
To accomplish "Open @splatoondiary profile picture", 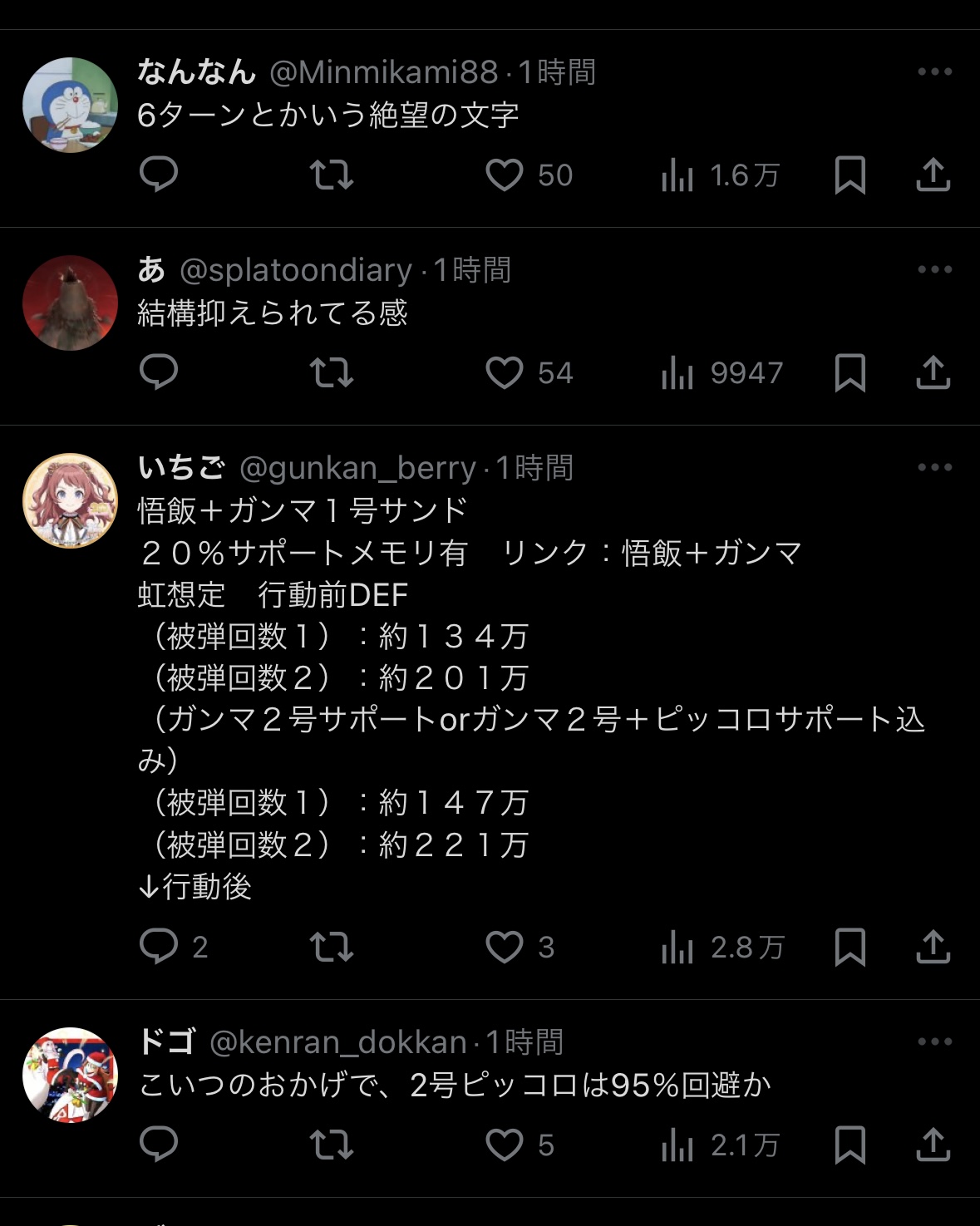I will [71, 303].
